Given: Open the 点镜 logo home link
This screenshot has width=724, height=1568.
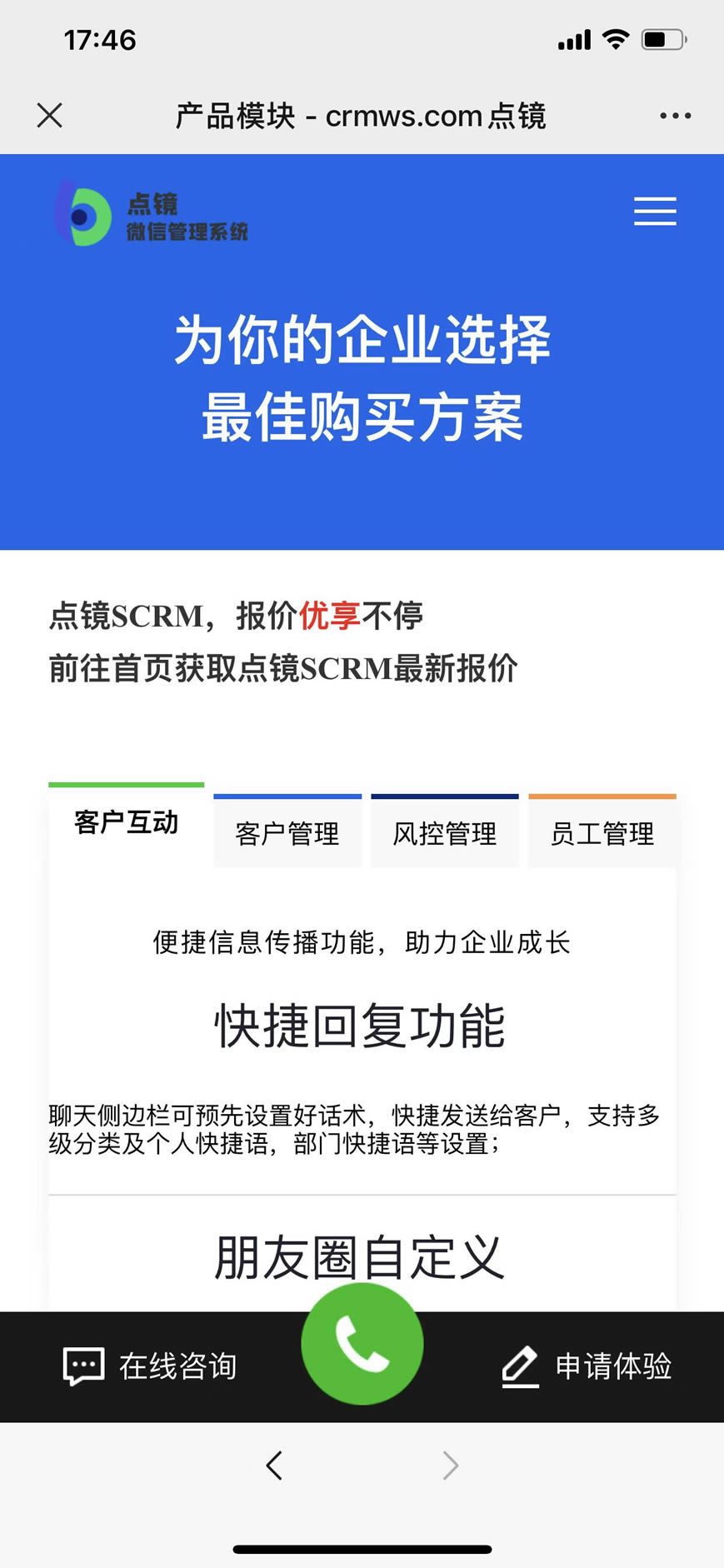Looking at the screenshot, I should pos(151,214).
